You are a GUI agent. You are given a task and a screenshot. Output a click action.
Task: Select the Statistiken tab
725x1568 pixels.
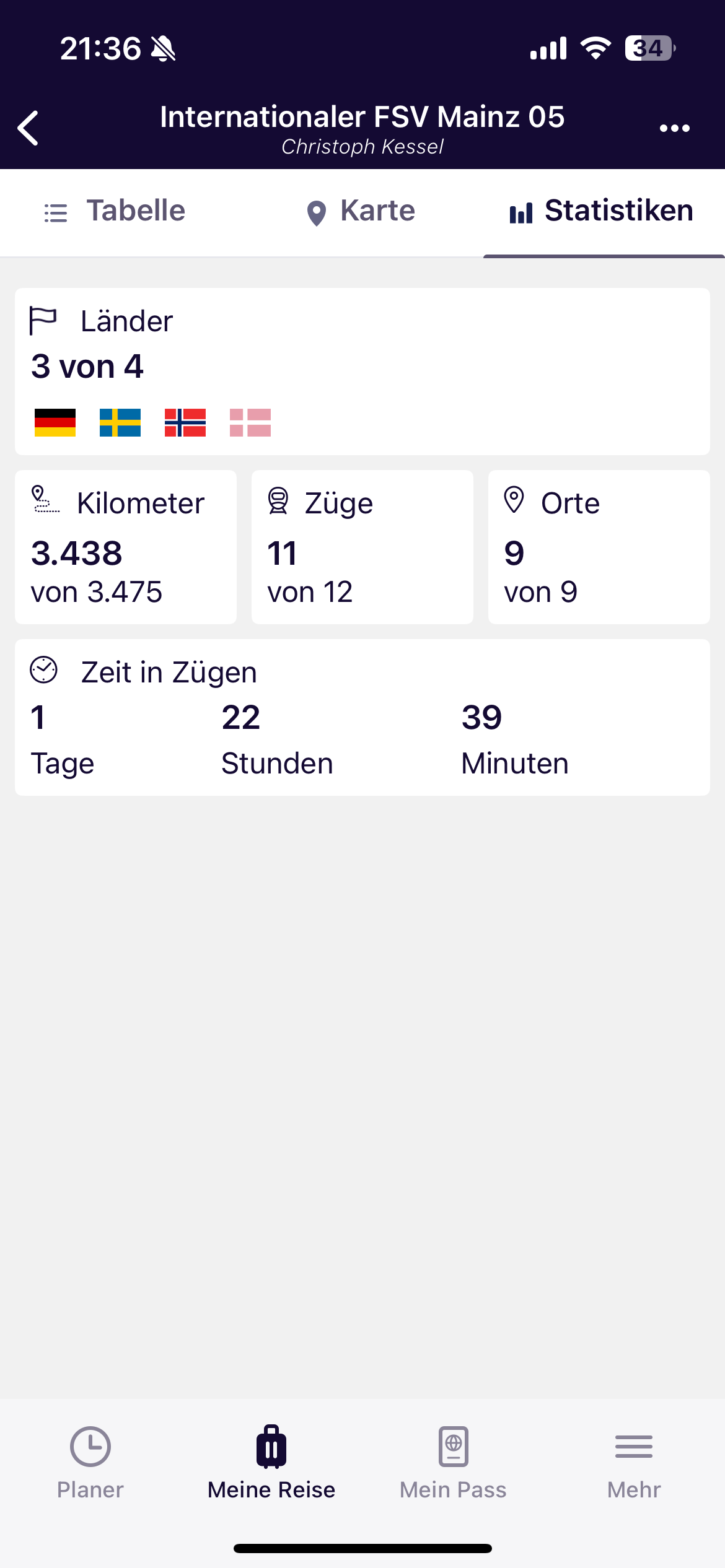pyautogui.click(x=603, y=211)
